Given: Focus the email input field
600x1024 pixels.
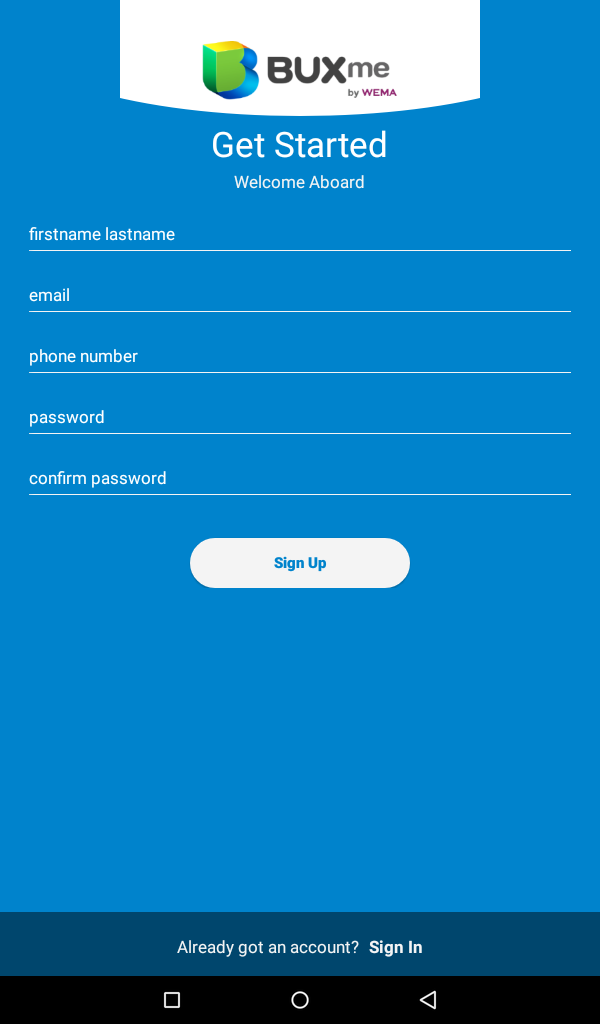Looking at the screenshot, I should [300, 295].
